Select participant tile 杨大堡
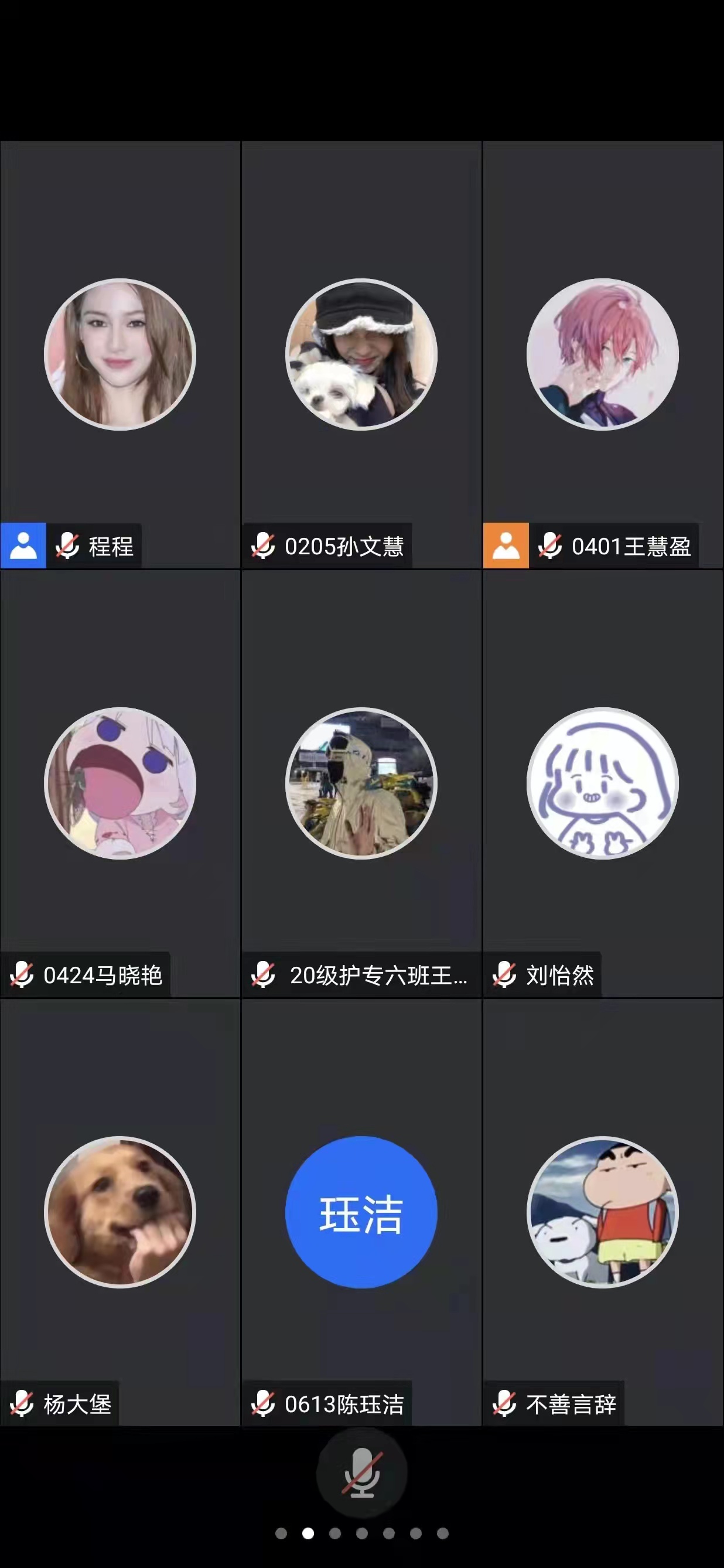 [x=120, y=1212]
